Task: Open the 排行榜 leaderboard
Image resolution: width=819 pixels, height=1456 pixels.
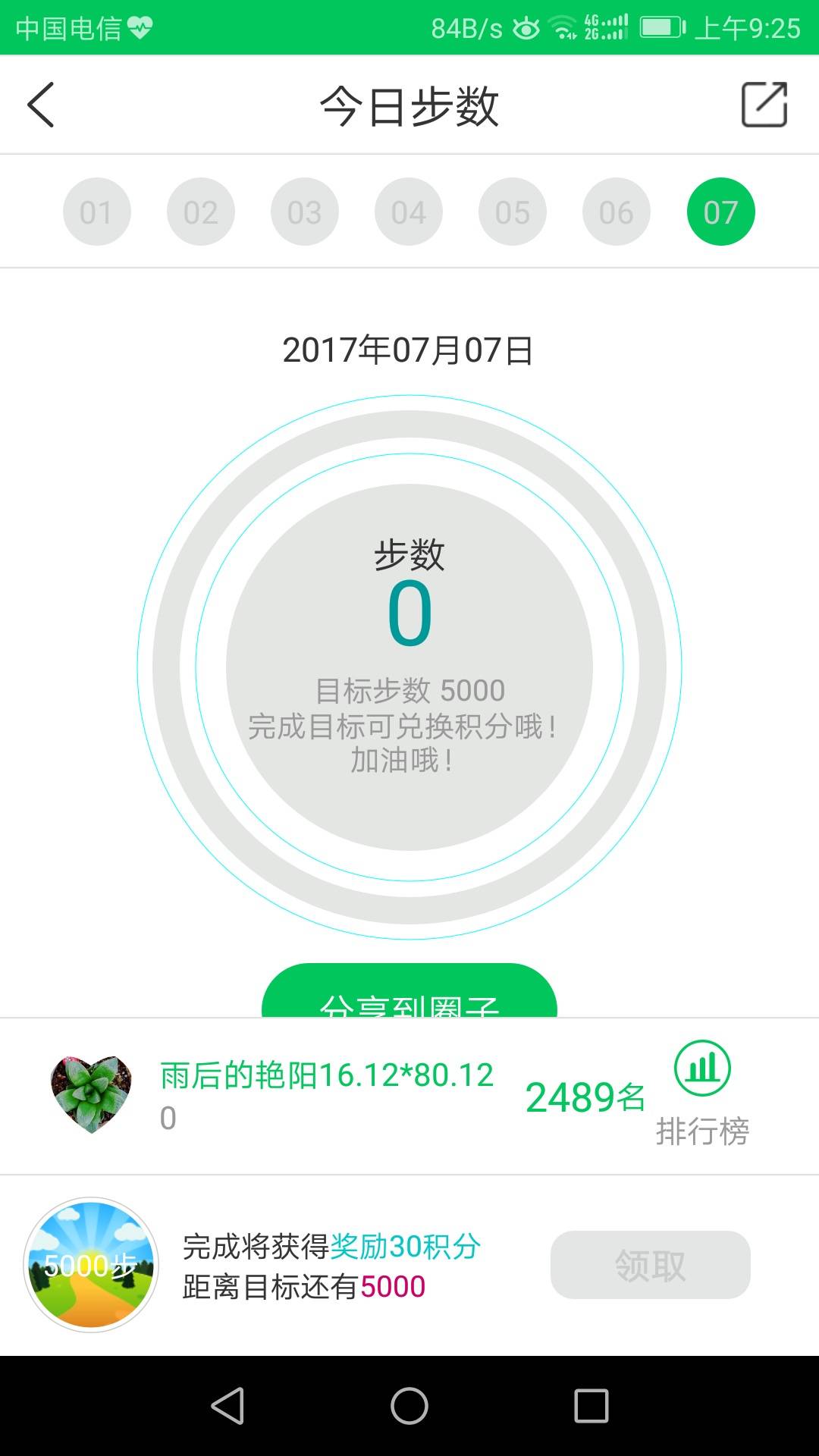Action: [702, 1092]
